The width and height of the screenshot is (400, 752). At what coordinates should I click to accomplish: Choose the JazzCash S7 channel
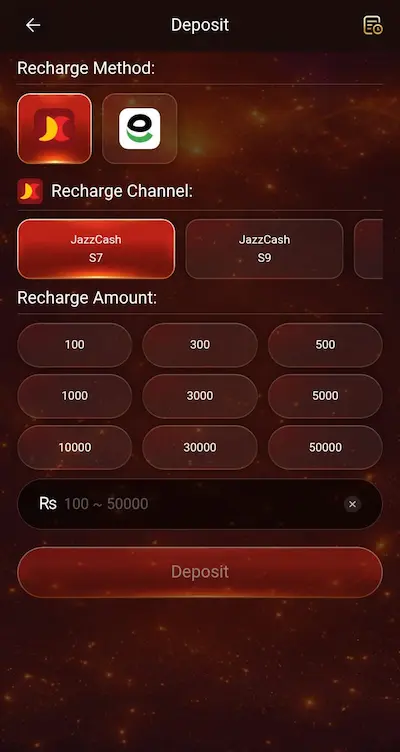tap(96, 249)
